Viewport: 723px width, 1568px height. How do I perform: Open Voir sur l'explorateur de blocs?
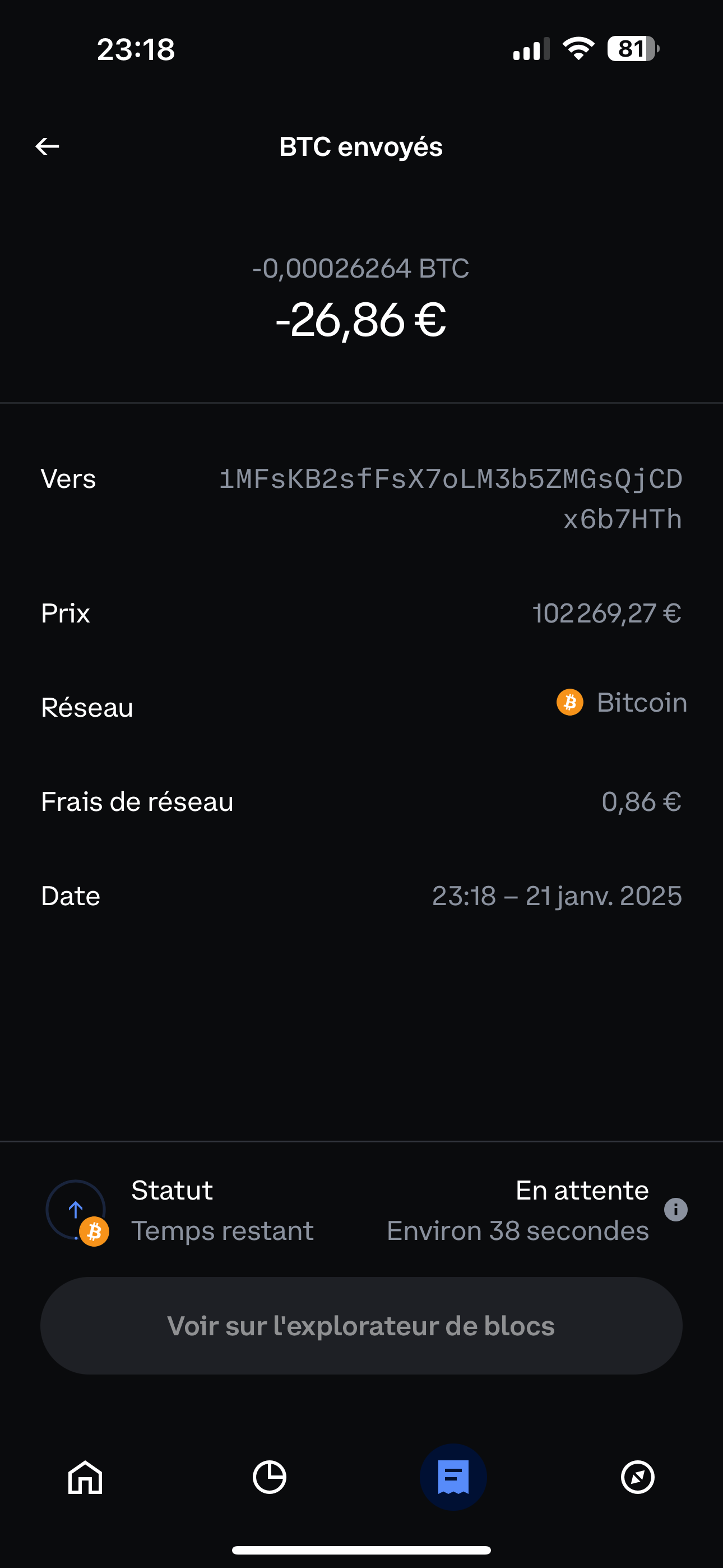361,1326
